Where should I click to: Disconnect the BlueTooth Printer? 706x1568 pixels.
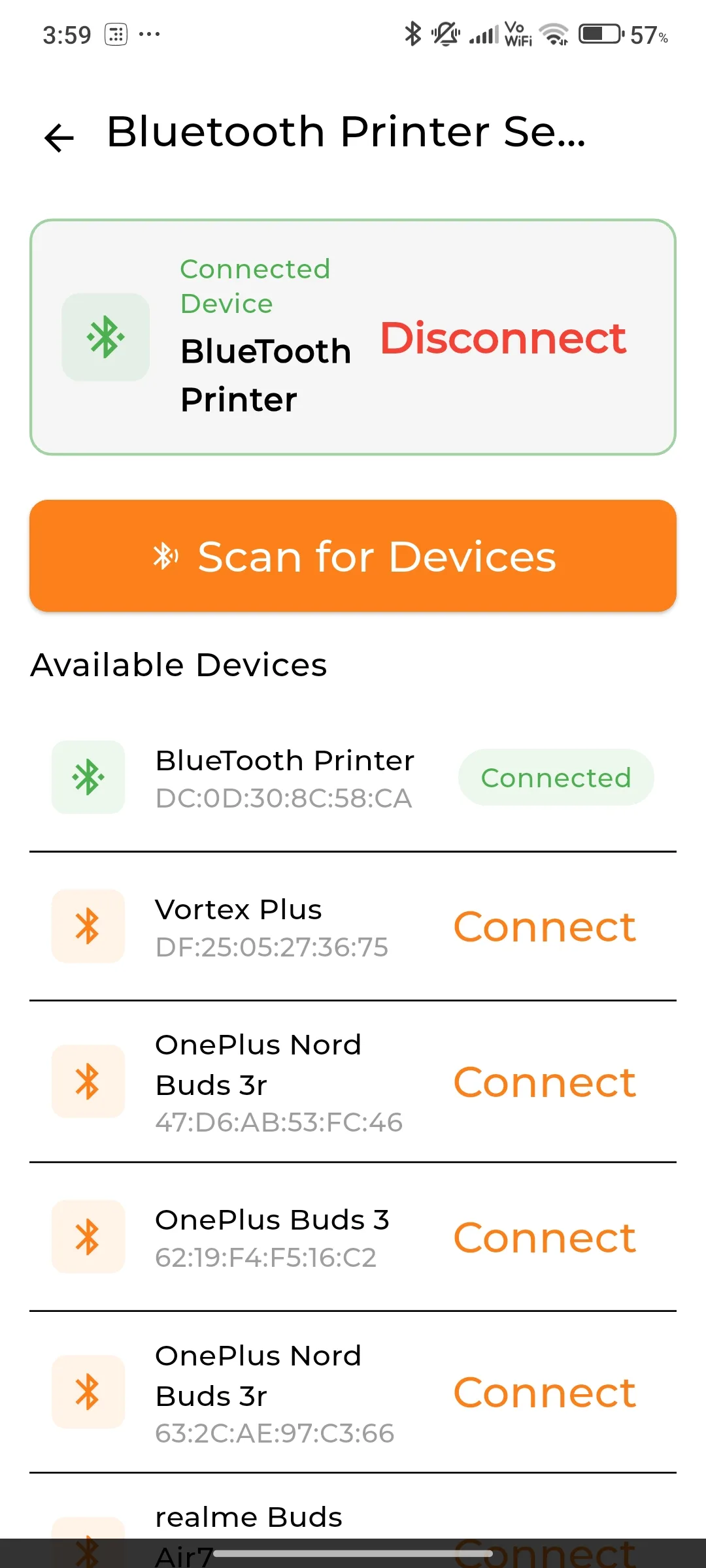[x=503, y=338]
